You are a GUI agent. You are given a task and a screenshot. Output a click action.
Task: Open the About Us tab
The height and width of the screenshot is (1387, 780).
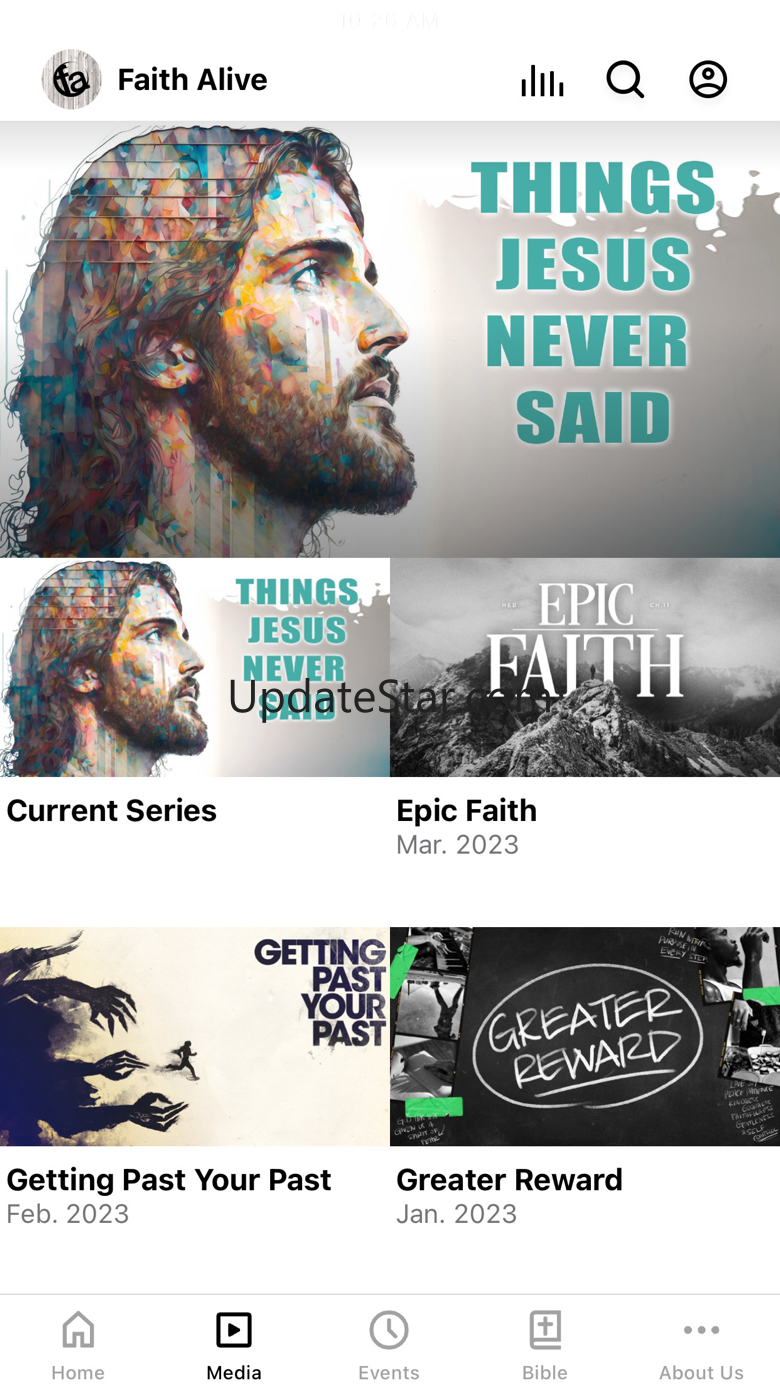701,1345
